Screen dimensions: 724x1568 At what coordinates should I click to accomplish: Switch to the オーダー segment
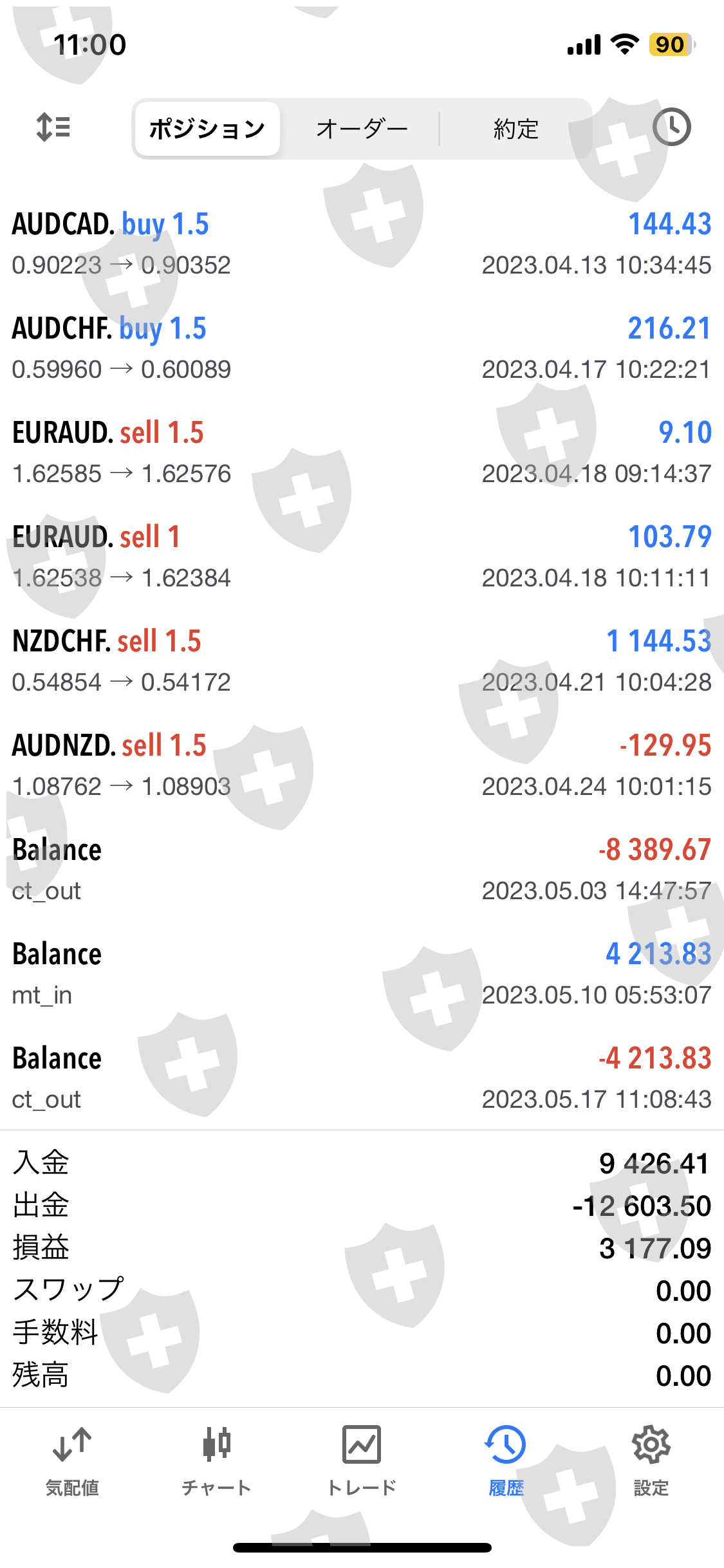(x=362, y=129)
